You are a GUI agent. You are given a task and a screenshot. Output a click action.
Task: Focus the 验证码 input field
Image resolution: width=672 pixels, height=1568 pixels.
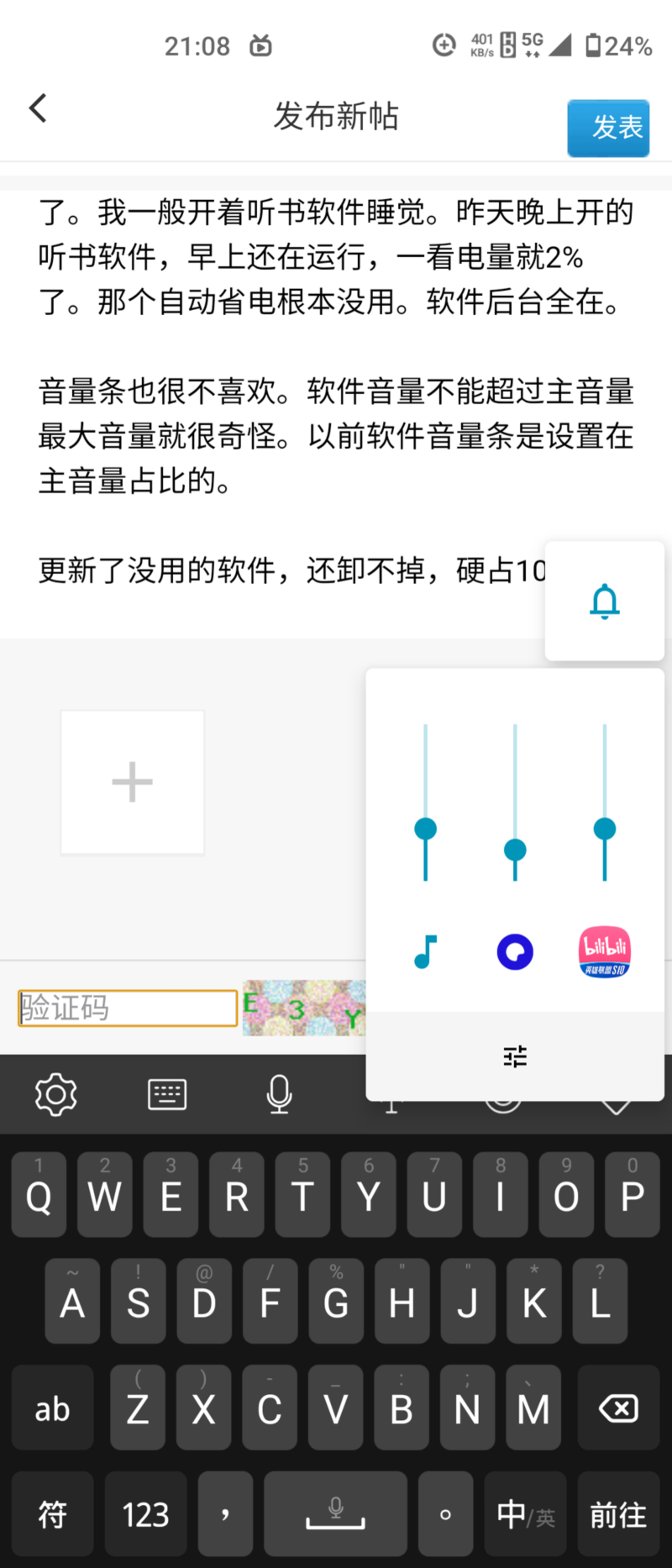pos(128,1008)
